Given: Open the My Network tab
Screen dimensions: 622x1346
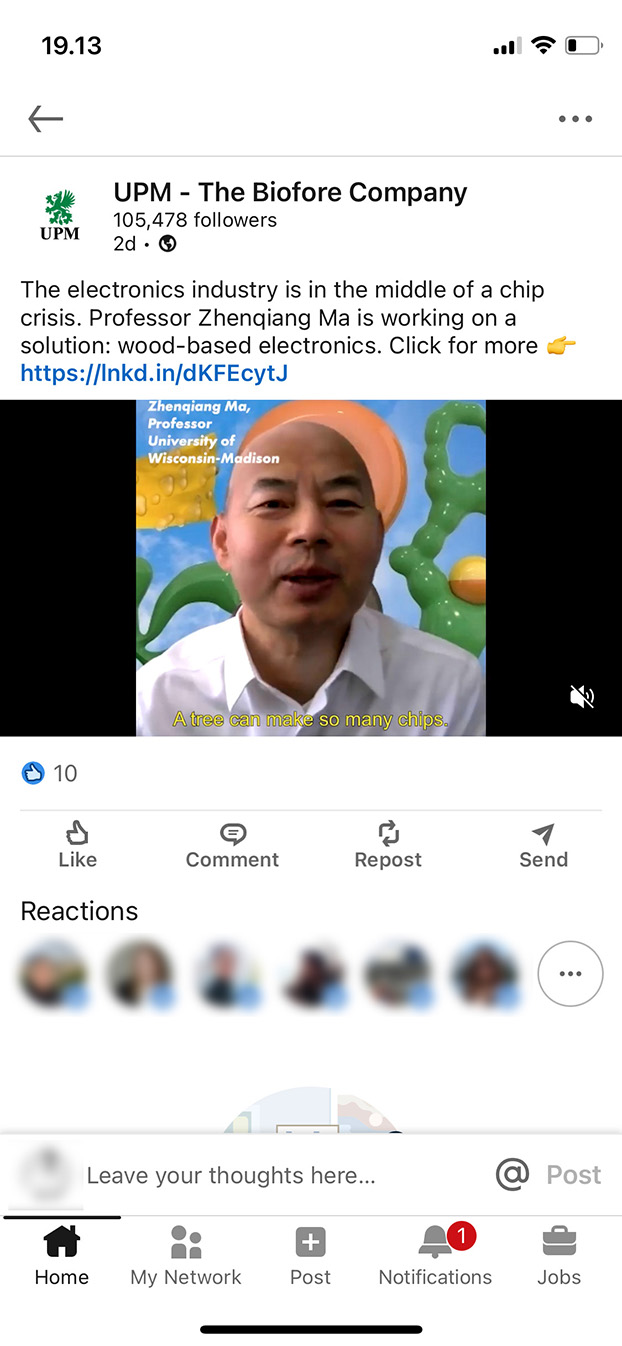Looking at the screenshot, I should coord(186,1257).
